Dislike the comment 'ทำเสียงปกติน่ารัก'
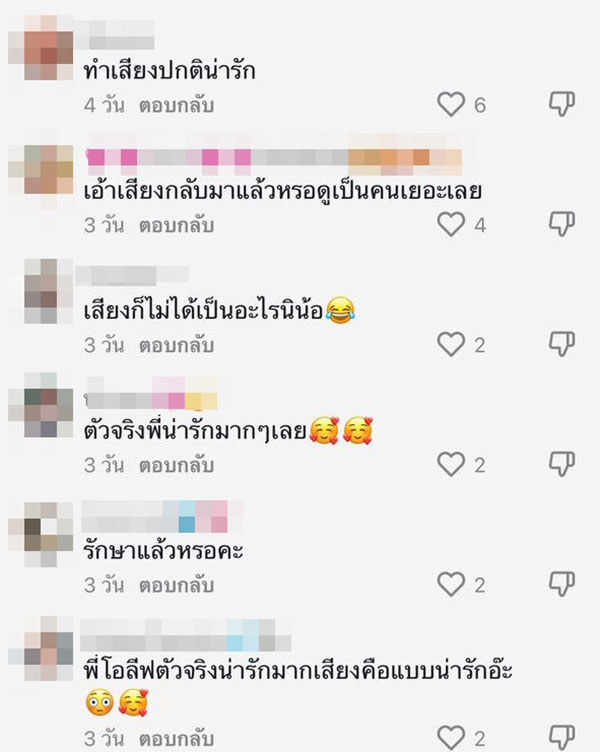The image size is (600, 752). point(563,104)
